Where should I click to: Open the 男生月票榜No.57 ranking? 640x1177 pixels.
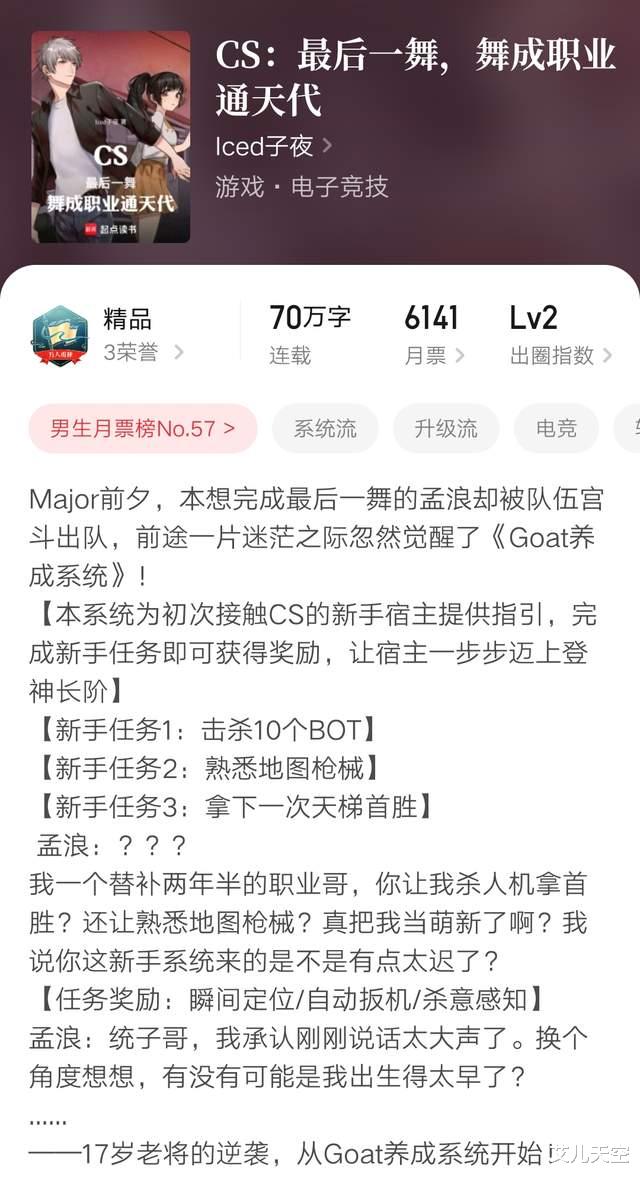[143, 429]
